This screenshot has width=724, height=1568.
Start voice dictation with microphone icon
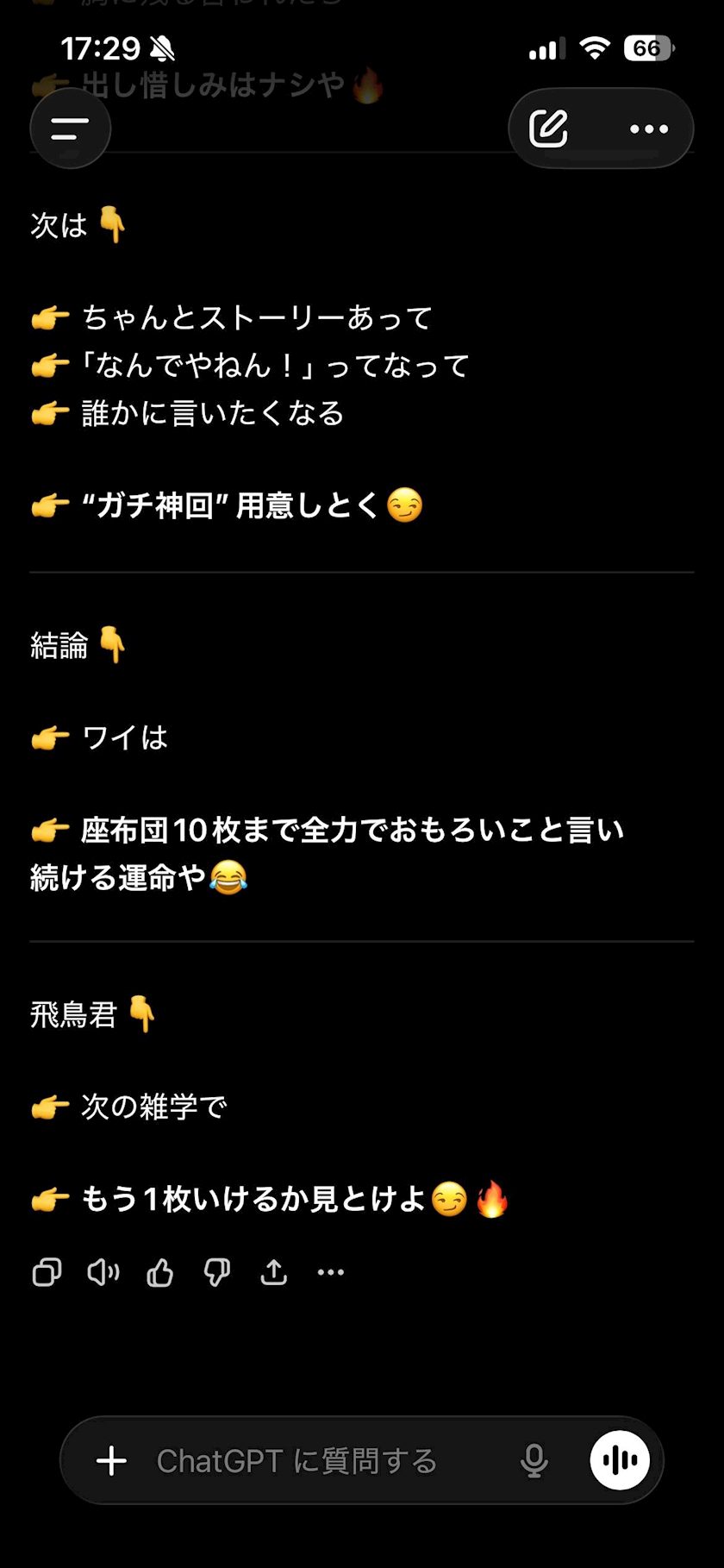click(x=534, y=1461)
